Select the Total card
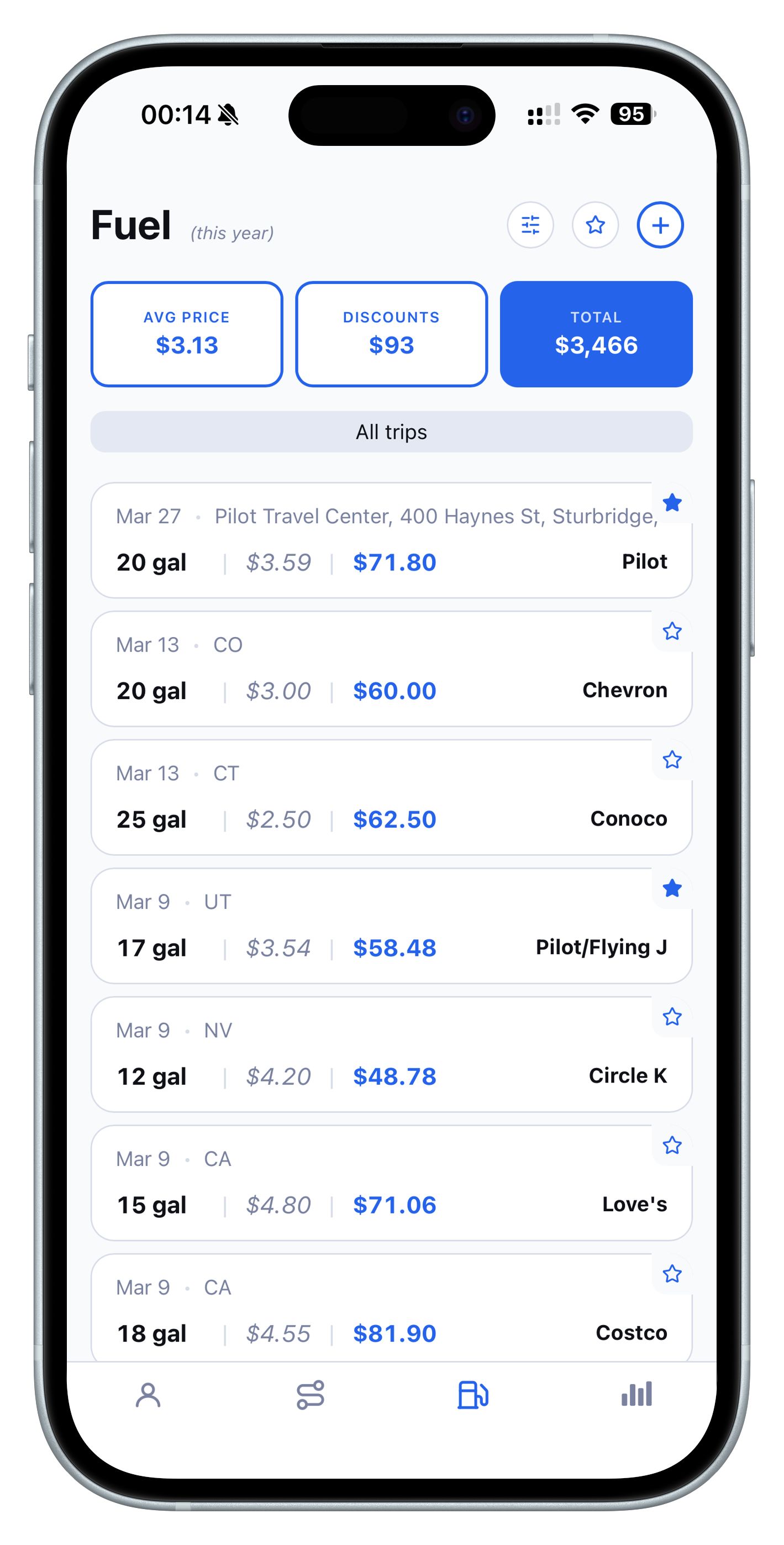This screenshot has width=784, height=1545. tap(596, 334)
